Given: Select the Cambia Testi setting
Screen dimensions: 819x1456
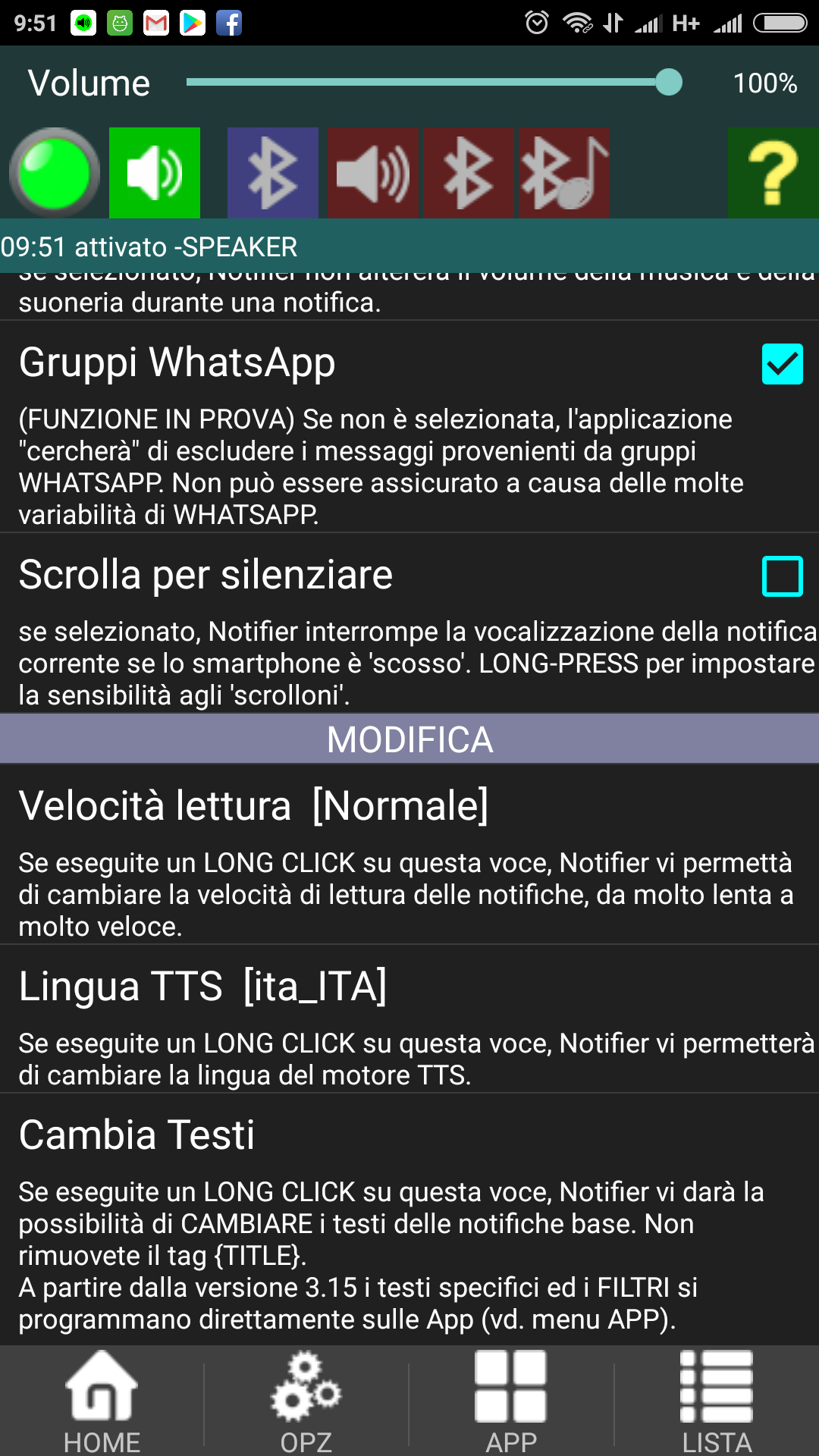Looking at the screenshot, I should pyautogui.click(x=409, y=1219).
